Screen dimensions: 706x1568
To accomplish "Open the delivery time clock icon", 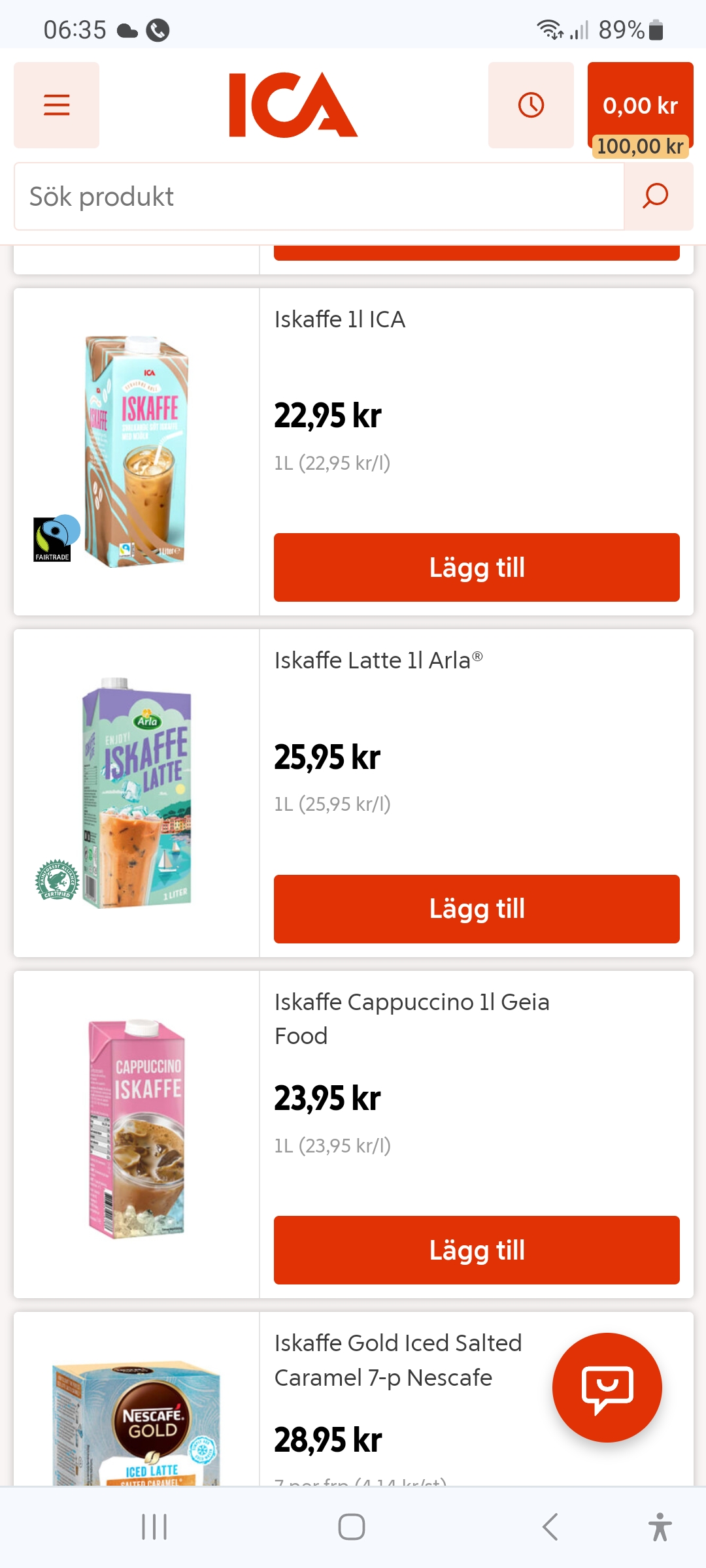I will pos(531,105).
